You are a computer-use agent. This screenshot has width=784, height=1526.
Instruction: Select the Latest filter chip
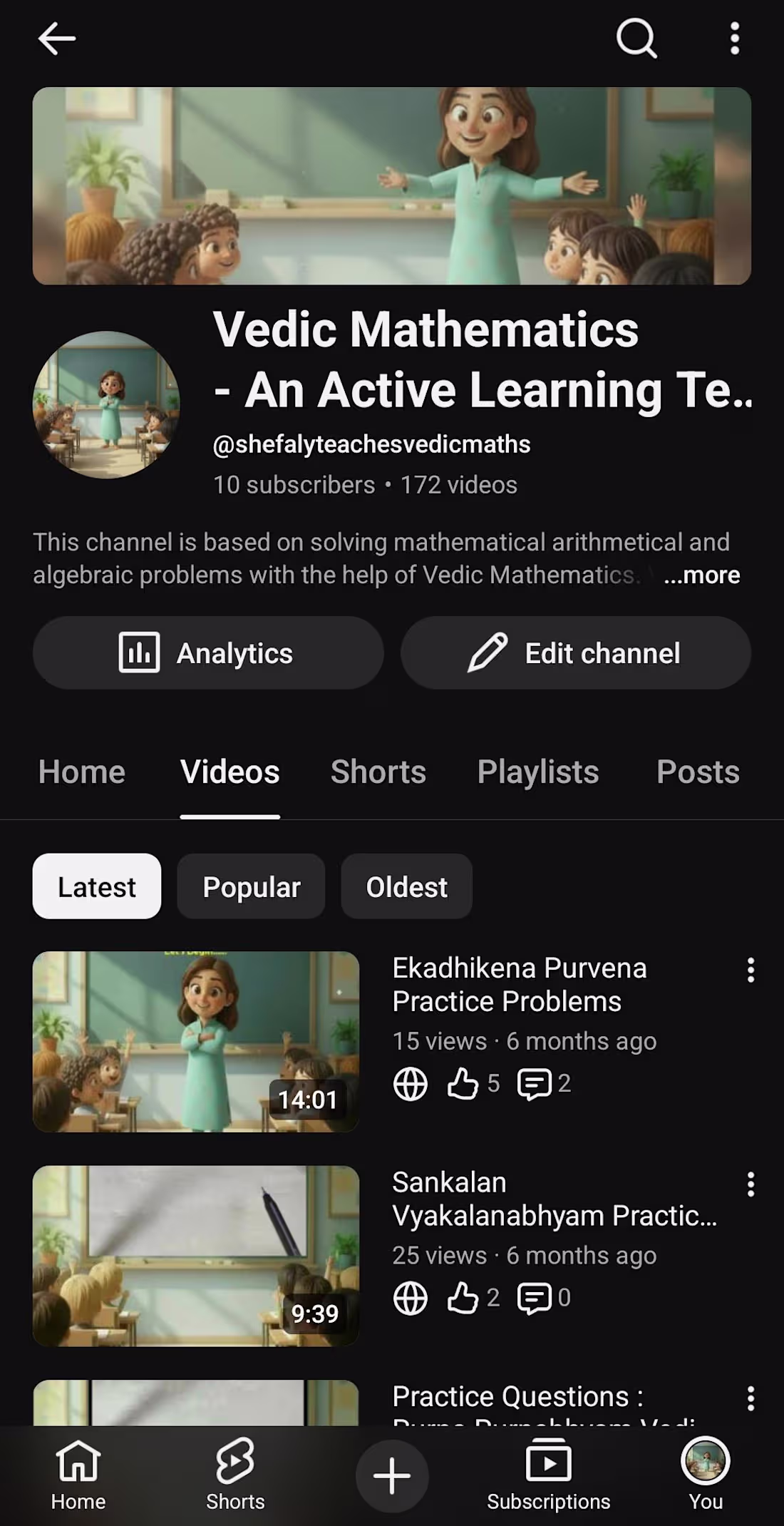point(97,887)
